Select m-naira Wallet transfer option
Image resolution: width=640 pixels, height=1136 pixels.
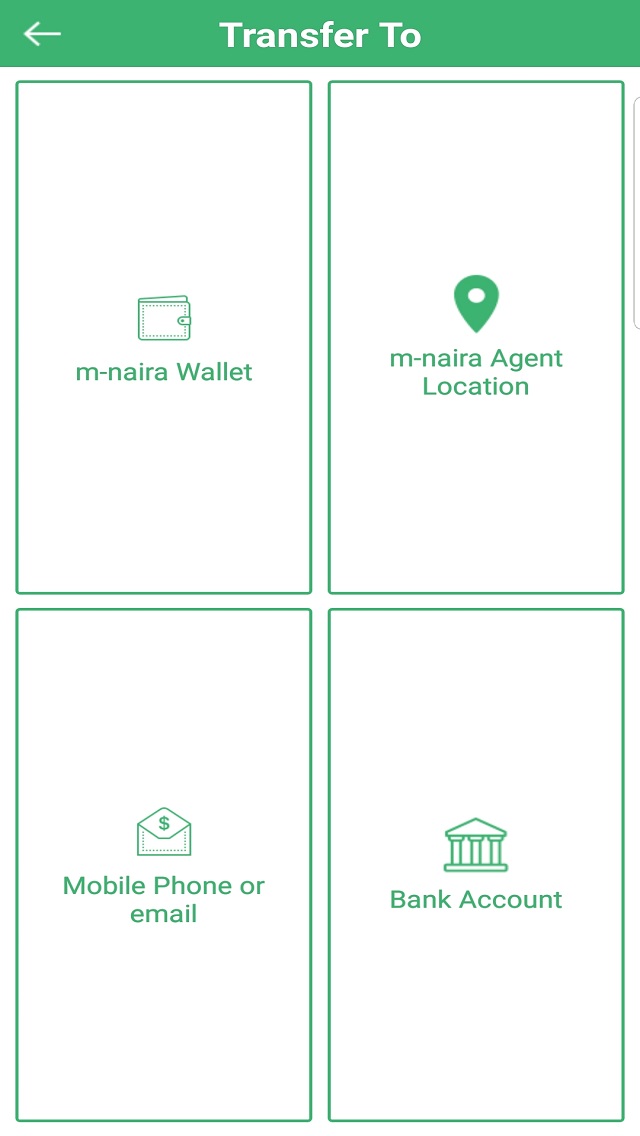click(x=164, y=338)
